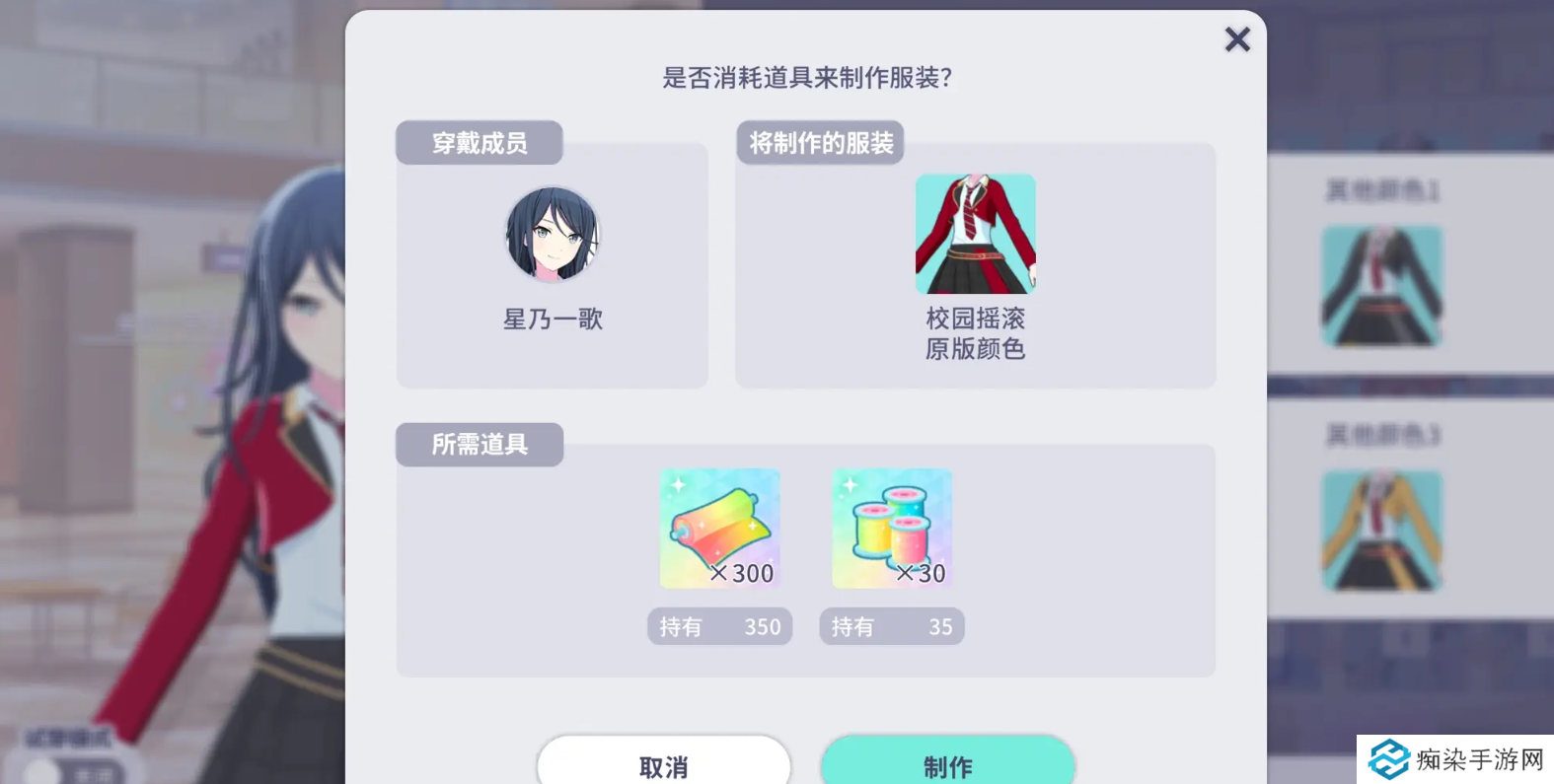Confirm crafting with the 制作 button

947,762
